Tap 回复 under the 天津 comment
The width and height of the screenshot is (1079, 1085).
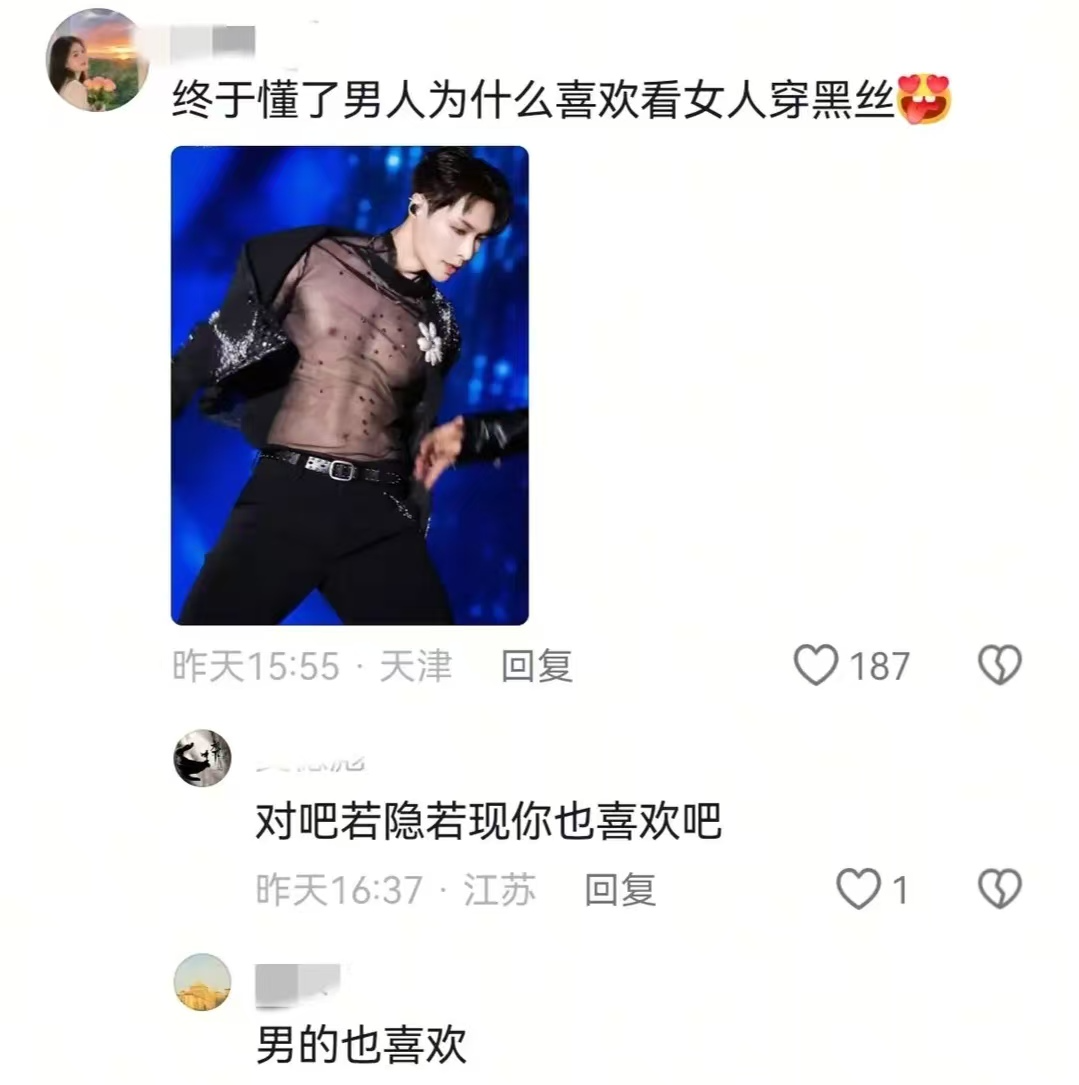pyautogui.click(x=536, y=666)
